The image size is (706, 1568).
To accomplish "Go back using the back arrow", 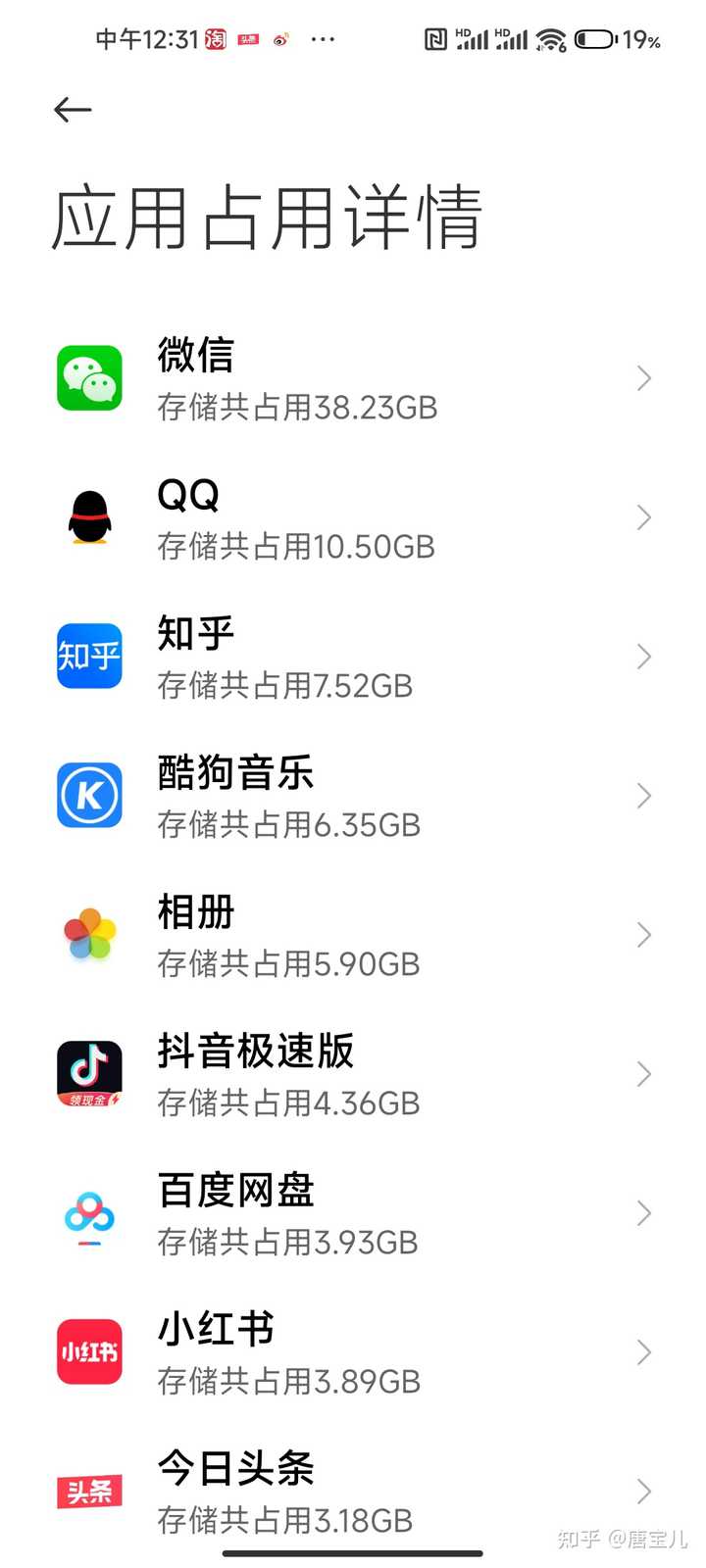I will click(x=73, y=110).
